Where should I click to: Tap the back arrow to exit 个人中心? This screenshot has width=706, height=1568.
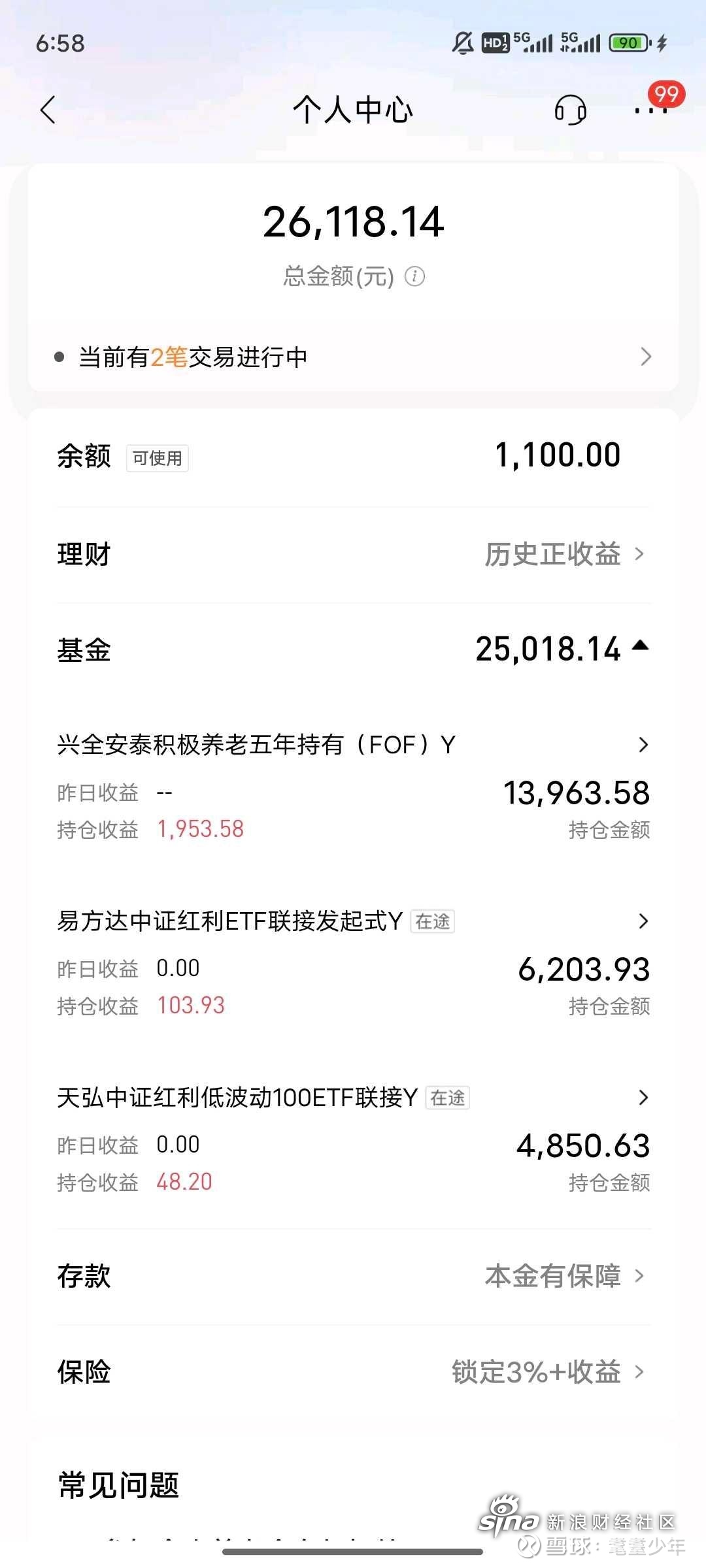[47, 110]
